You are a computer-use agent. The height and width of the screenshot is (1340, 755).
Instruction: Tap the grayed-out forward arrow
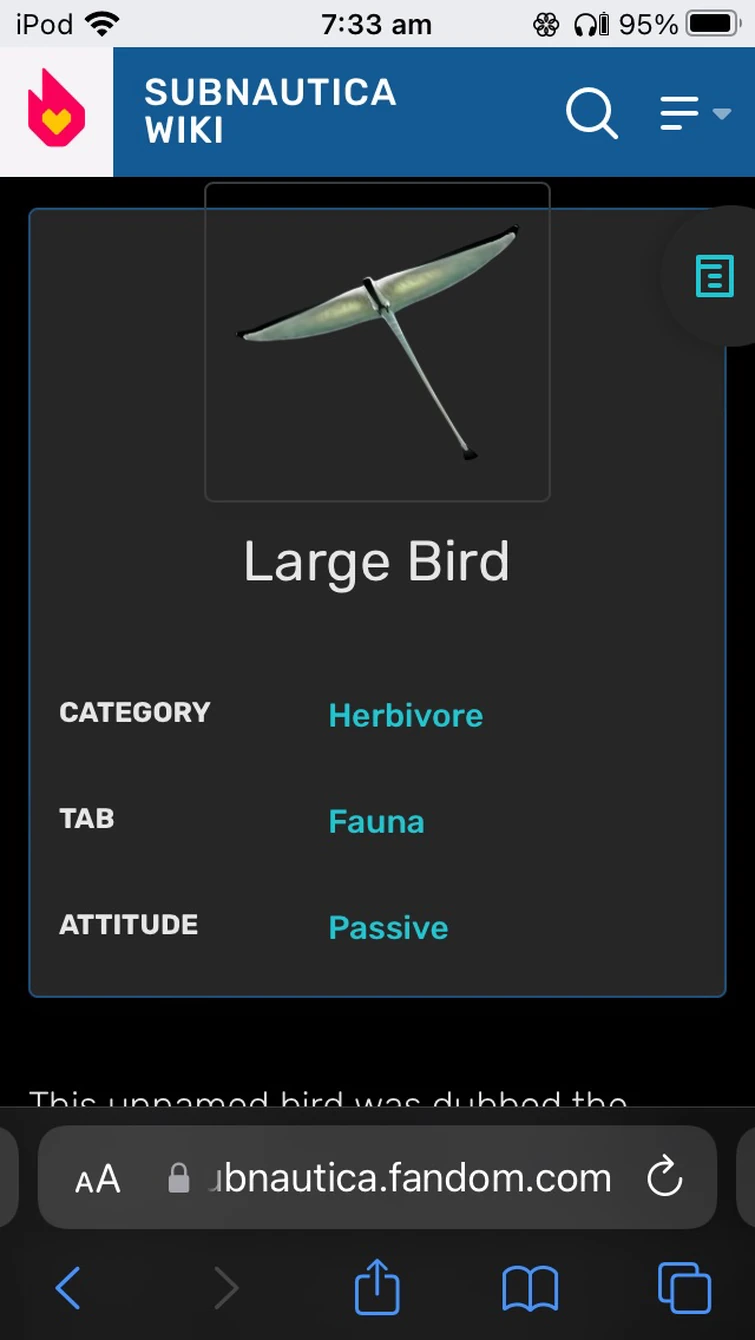click(x=226, y=1288)
